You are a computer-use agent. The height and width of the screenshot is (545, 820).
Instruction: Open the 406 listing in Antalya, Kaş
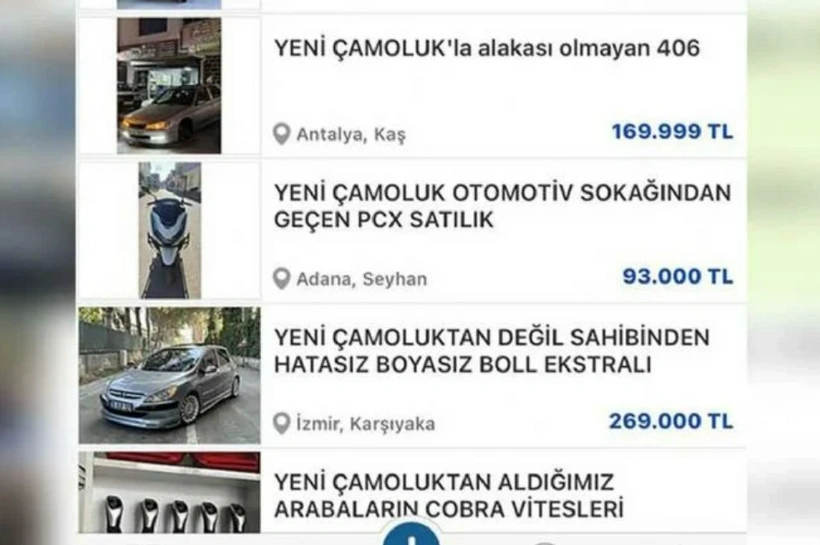click(487, 48)
